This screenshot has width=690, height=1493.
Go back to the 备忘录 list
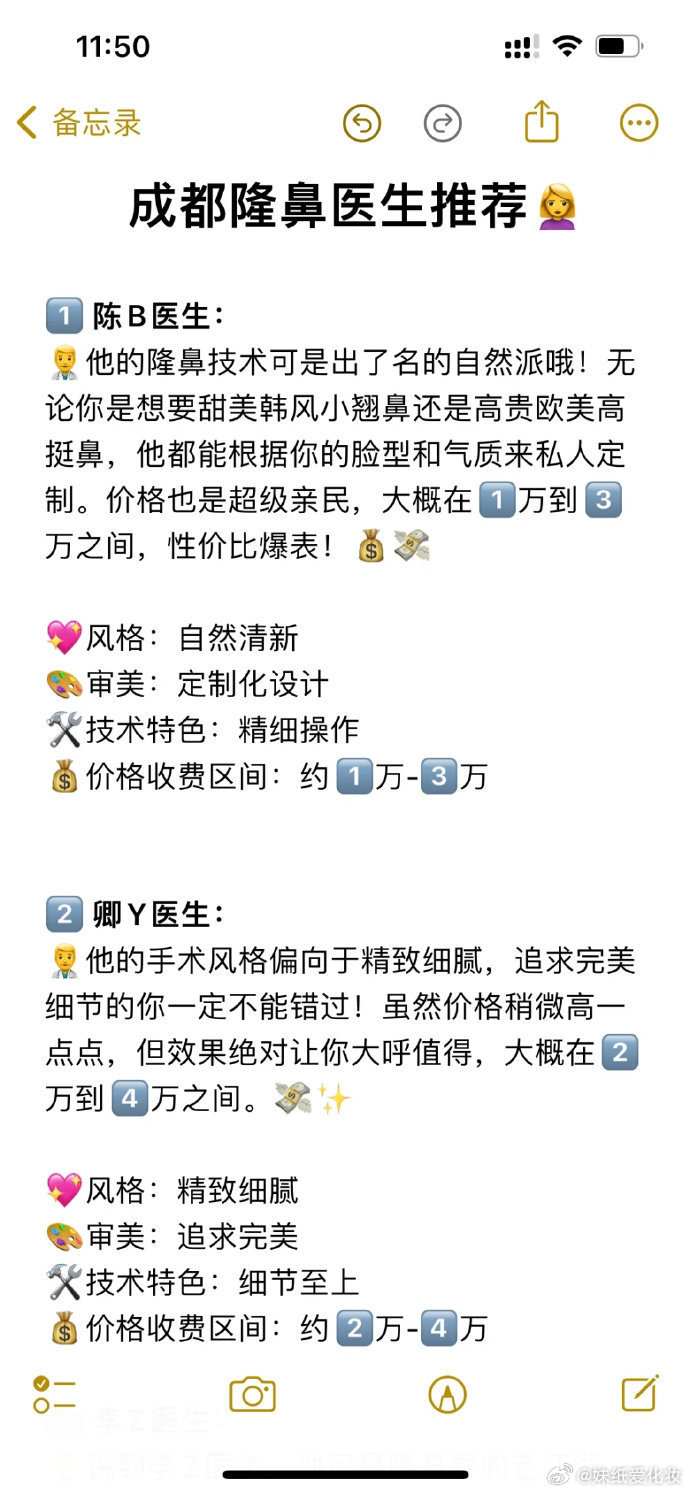click(79, 123)
